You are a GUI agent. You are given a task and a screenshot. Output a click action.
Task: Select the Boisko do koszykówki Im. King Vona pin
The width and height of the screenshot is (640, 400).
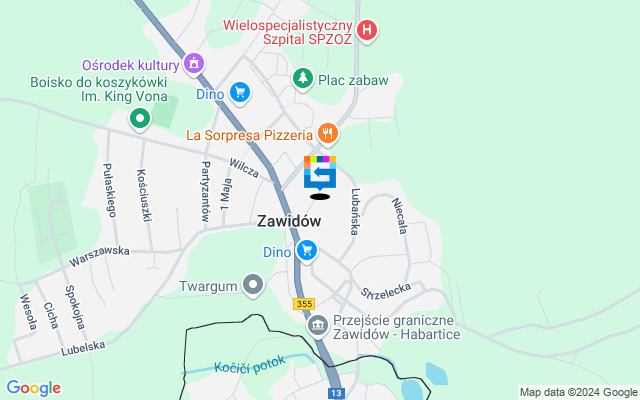(x=141, y=121)
